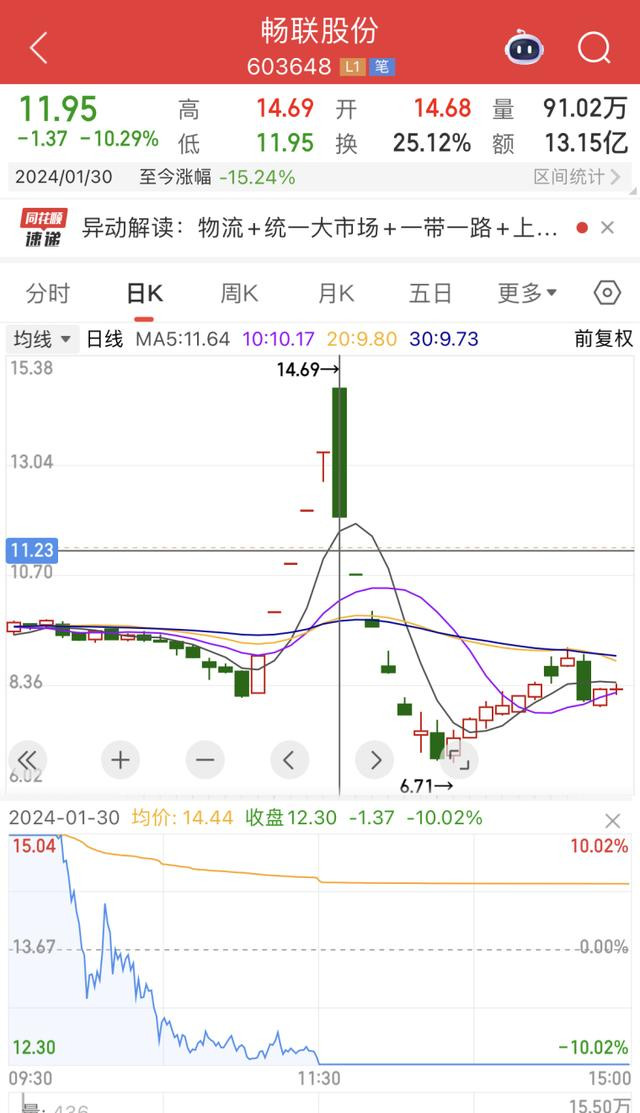Zoom out the K-line chart
640x1113 pixels.
(x=205, y=760)
